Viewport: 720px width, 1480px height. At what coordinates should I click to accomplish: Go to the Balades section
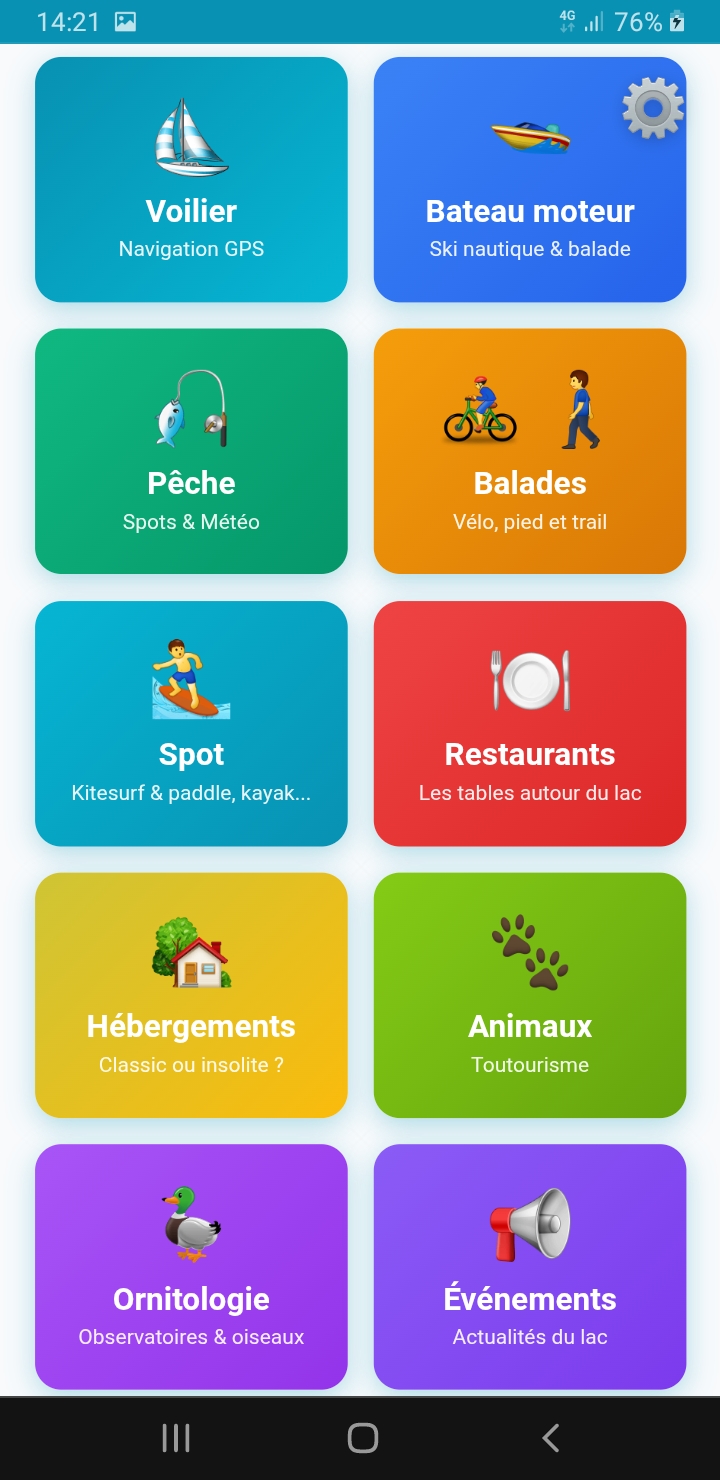[x=530, y=451]
